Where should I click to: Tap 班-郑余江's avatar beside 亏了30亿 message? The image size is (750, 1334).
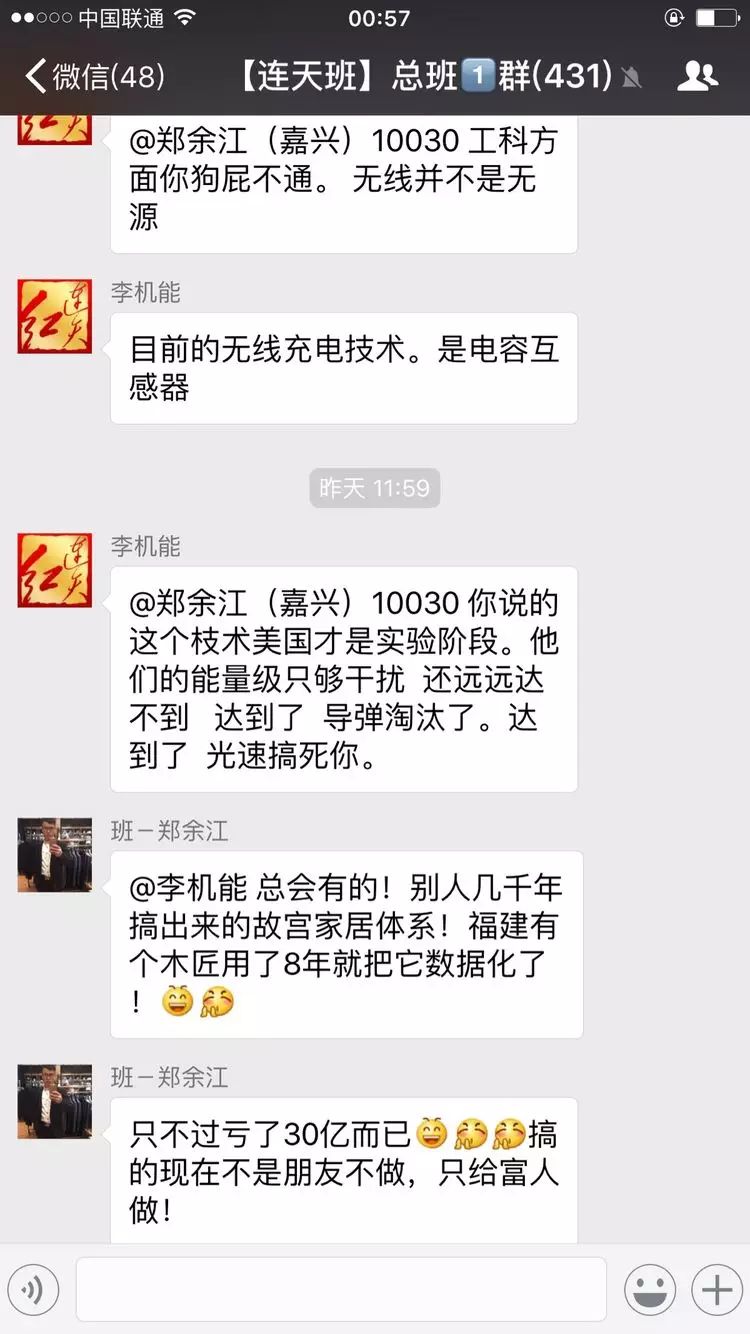[x=55, y=1101]
